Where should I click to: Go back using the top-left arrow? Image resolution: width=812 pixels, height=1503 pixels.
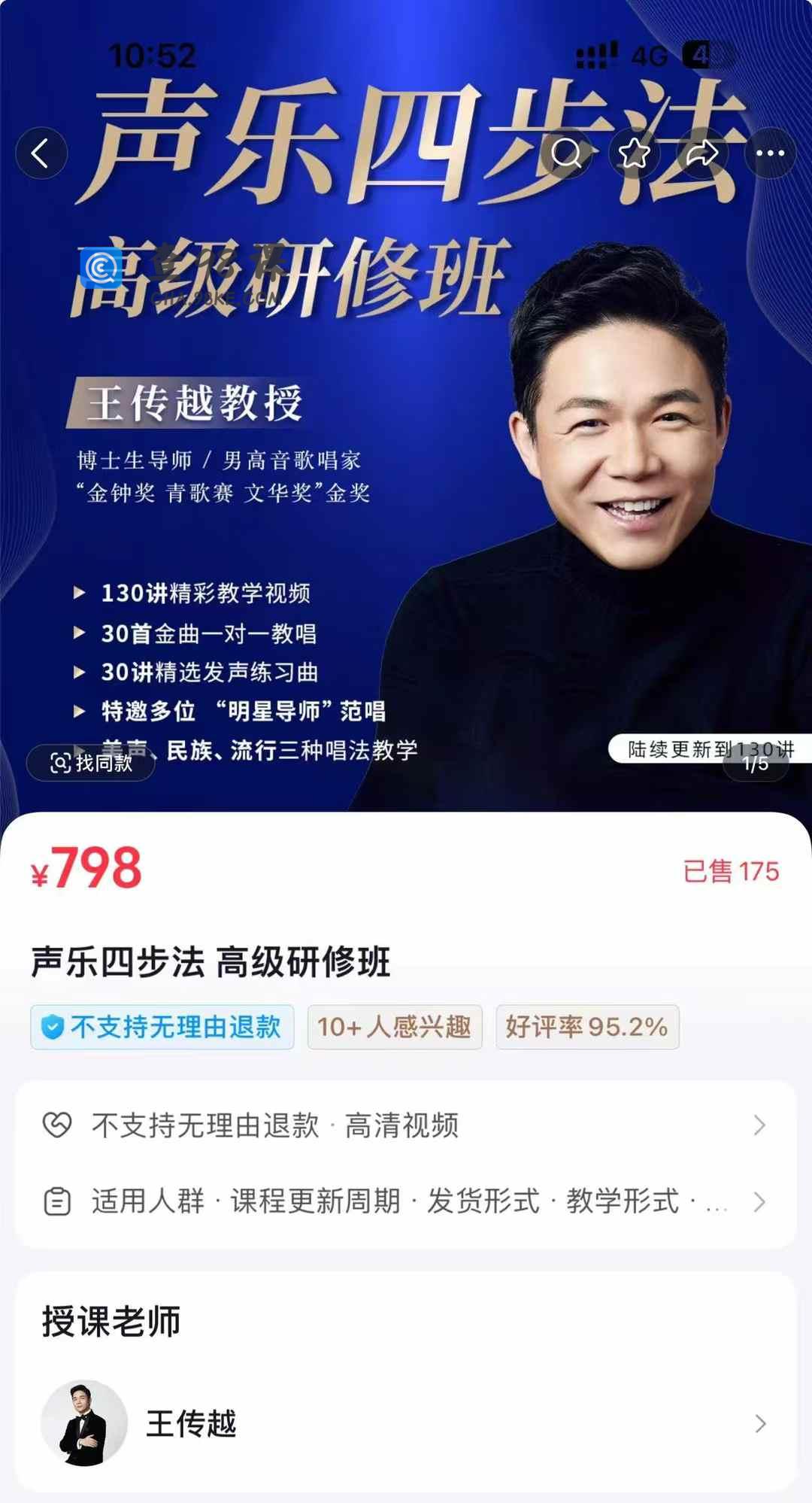pos(41,153)
